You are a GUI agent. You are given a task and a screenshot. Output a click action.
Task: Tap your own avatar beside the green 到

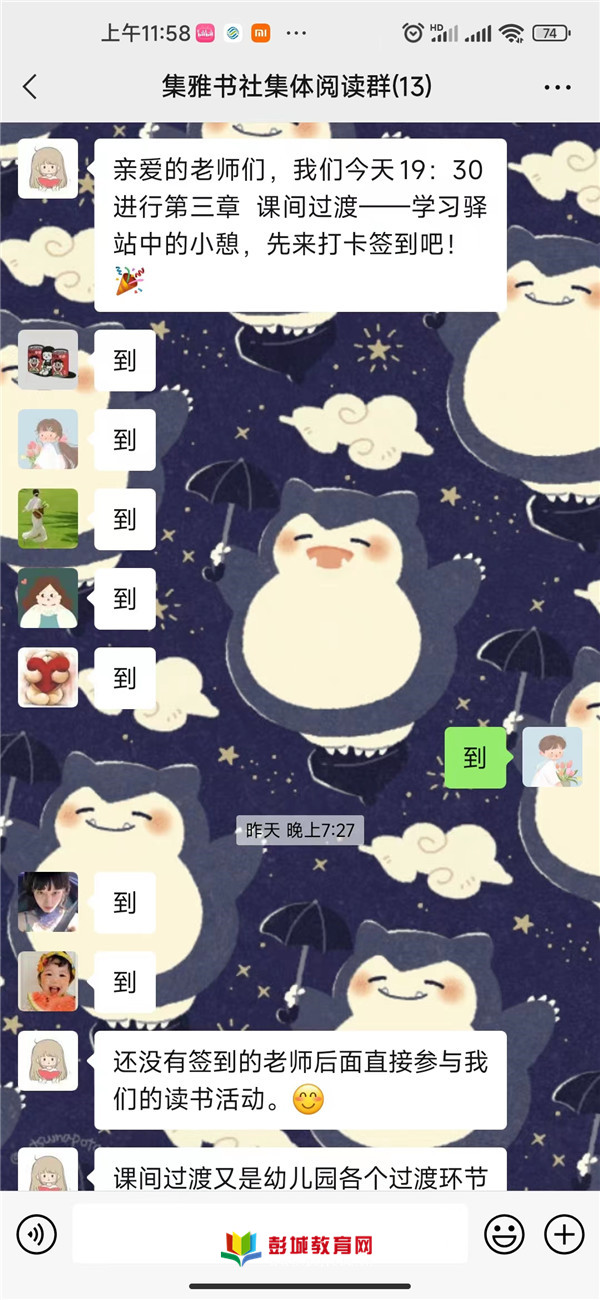tap(552, 757)
